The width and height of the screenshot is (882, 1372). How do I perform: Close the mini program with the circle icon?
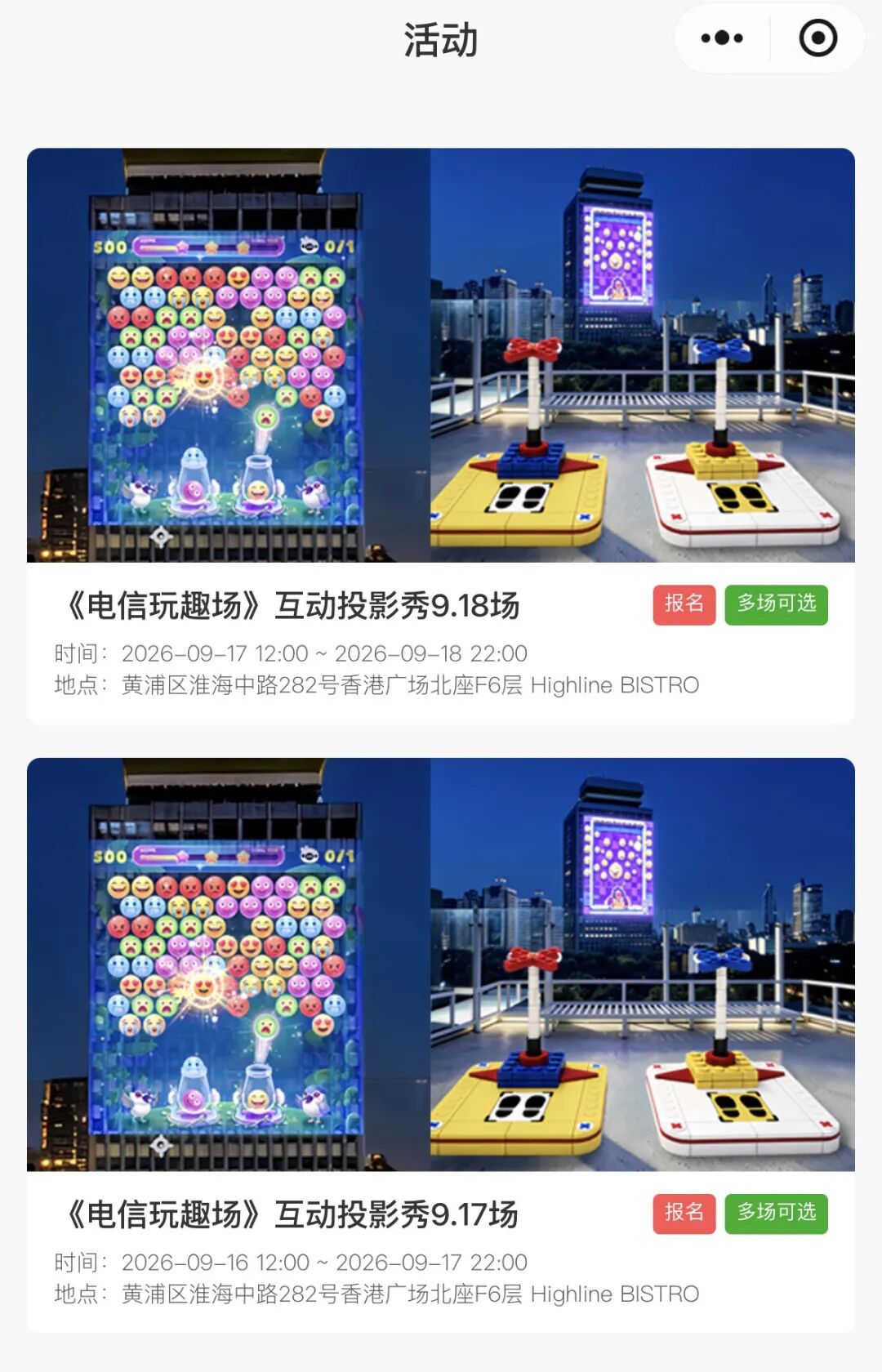pyautogui.click(x=817, y=38)
